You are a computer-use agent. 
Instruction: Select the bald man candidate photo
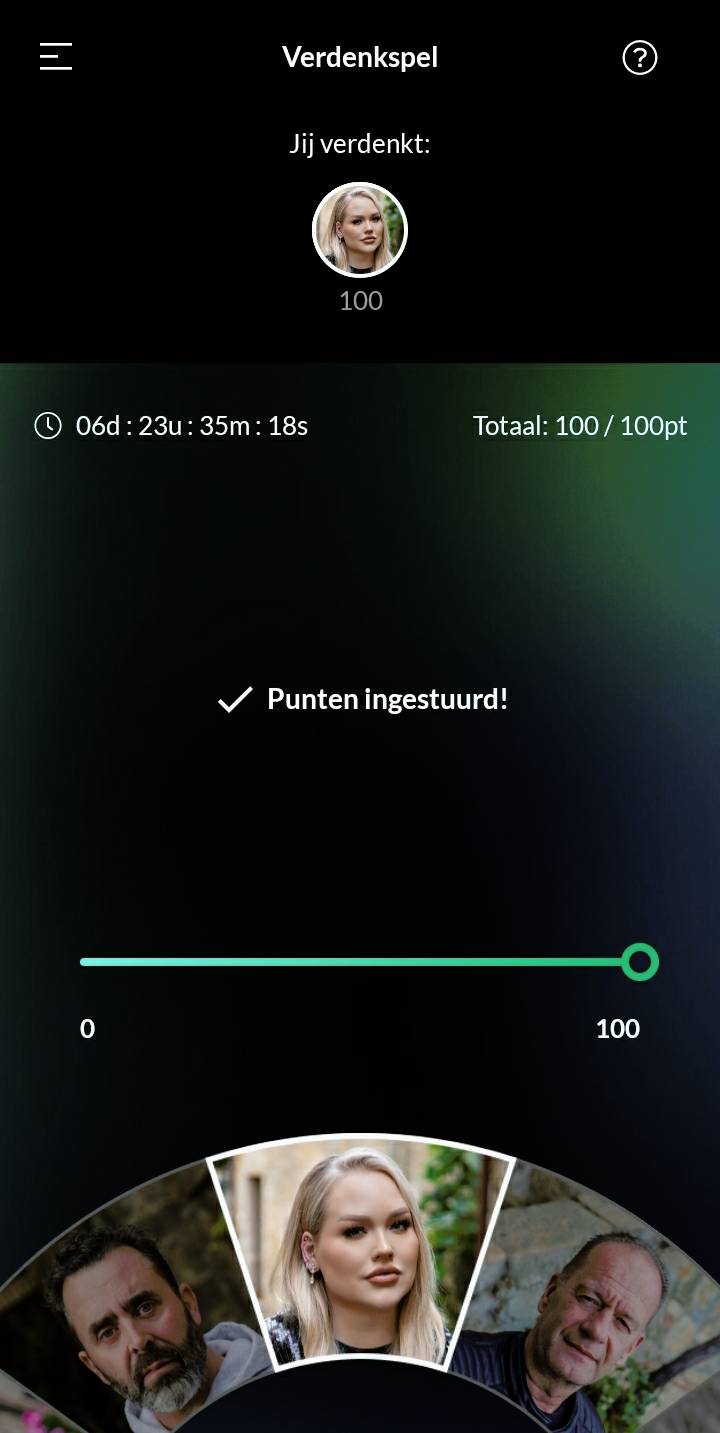(600, 1310)
